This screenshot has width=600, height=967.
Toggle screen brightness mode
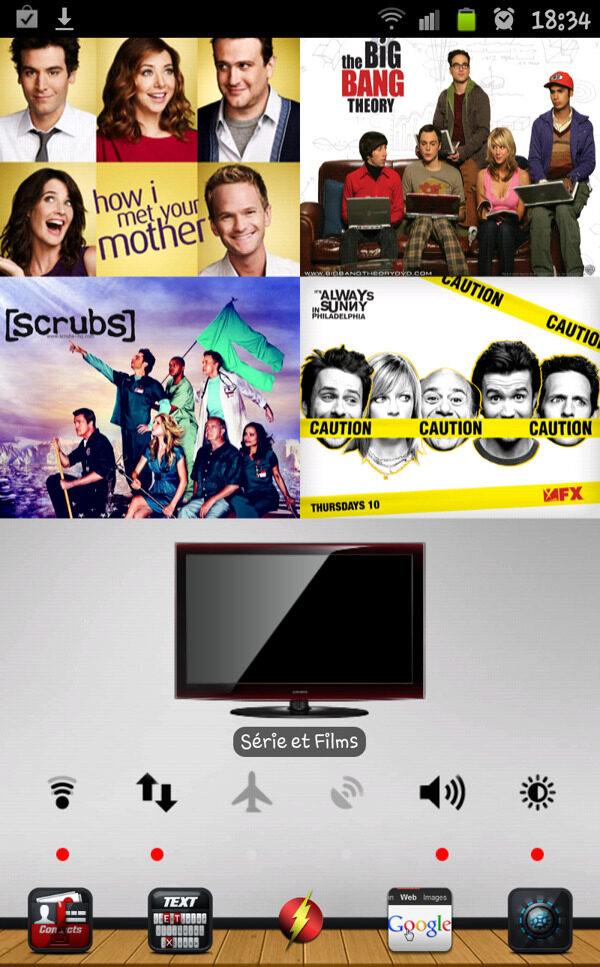[x=537, y=794]
